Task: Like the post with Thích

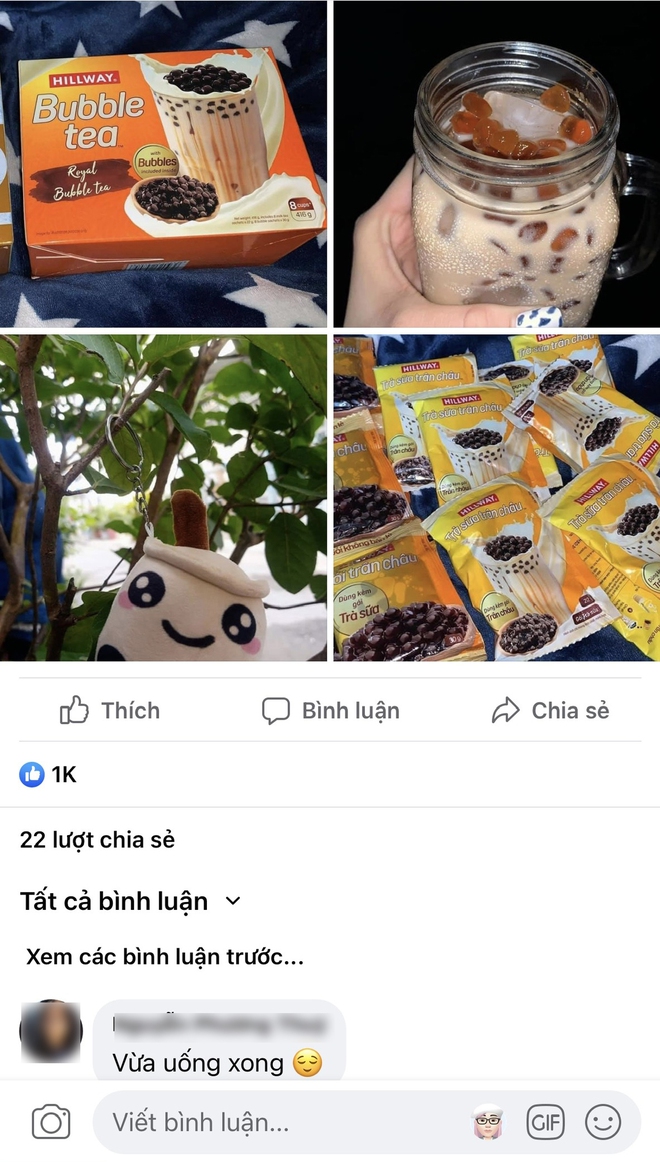Action: 110,711
